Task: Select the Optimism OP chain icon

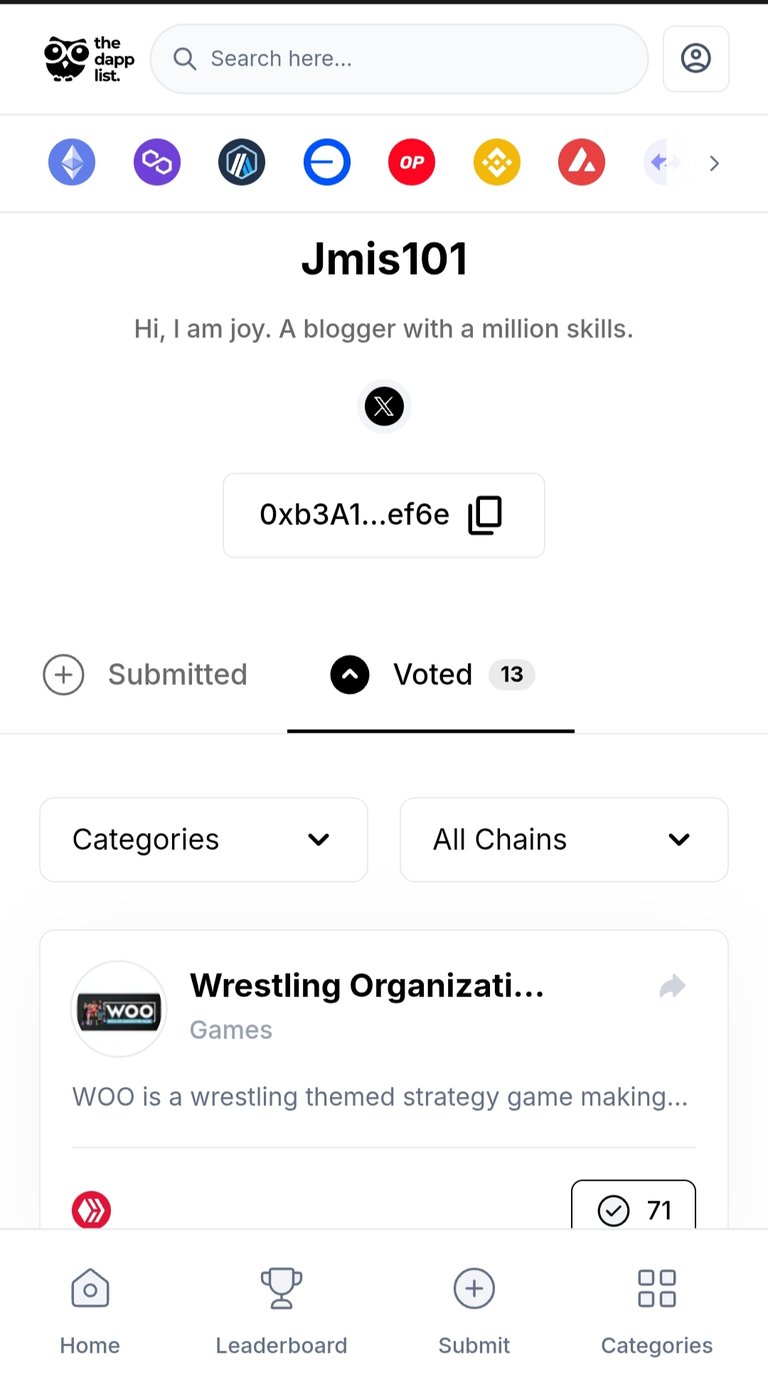Action: tap(412, 162)
